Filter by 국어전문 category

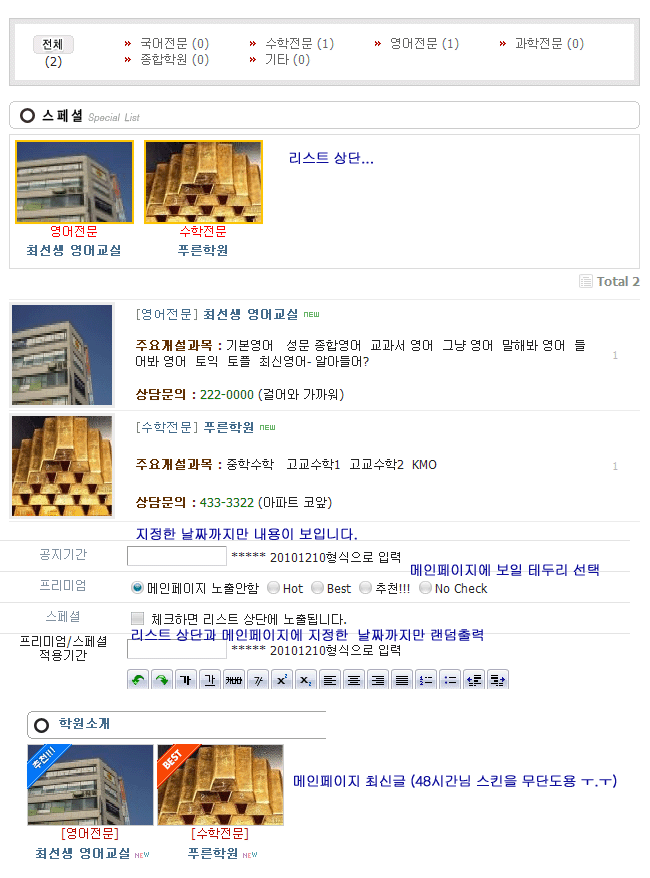tap(164, 44)
